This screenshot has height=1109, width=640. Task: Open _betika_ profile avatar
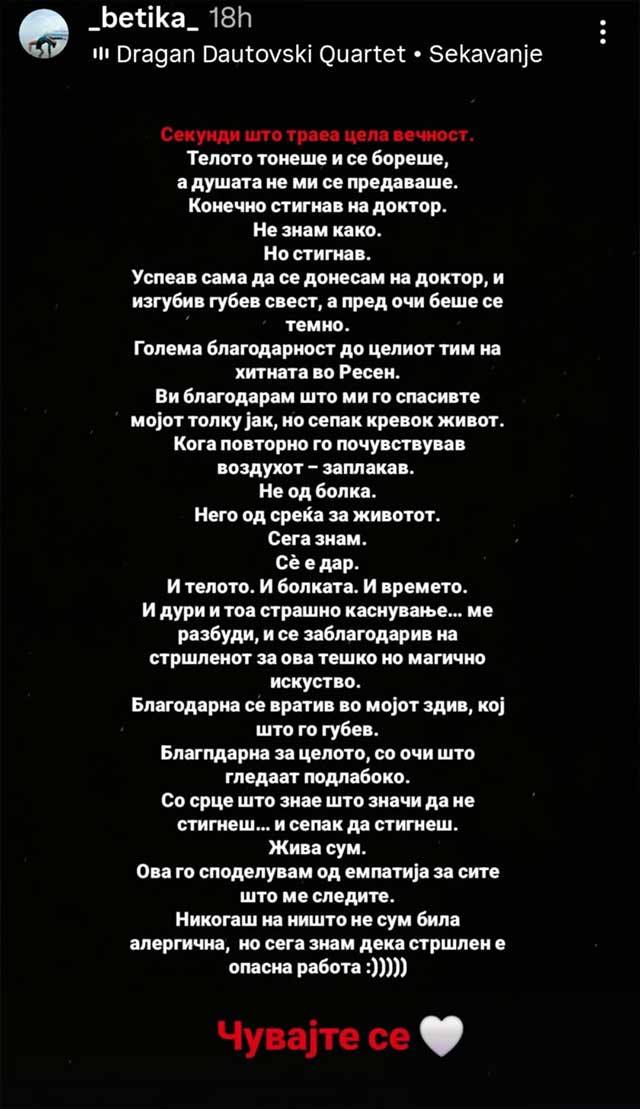coord(46,36)
